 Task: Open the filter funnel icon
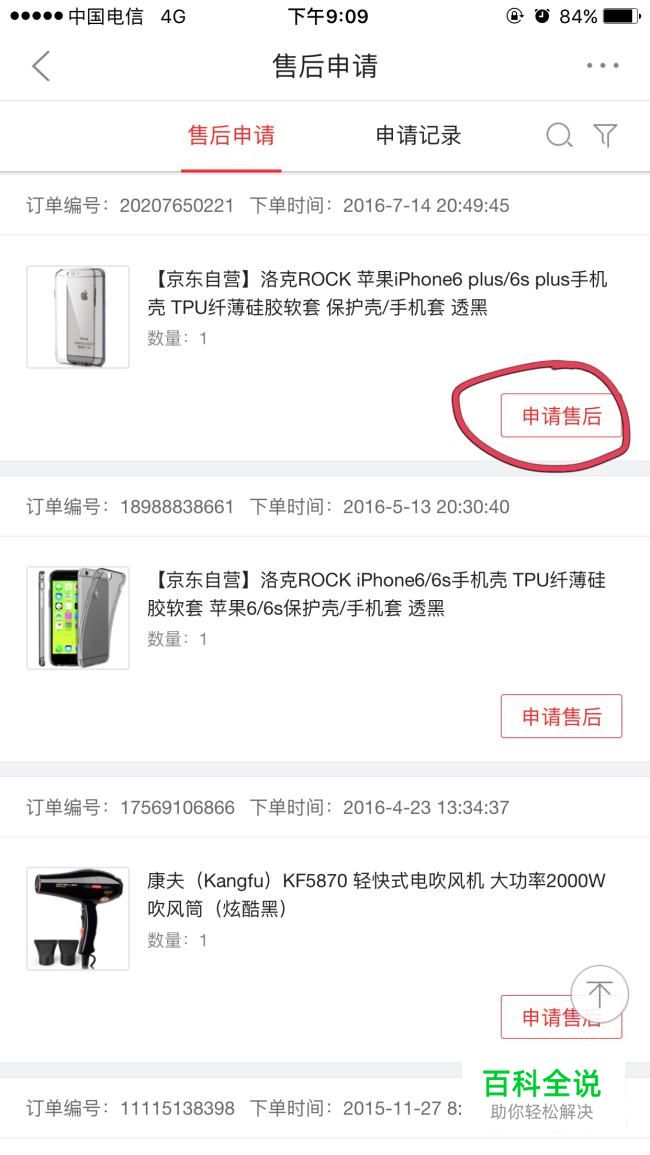[x=605, y=136]
